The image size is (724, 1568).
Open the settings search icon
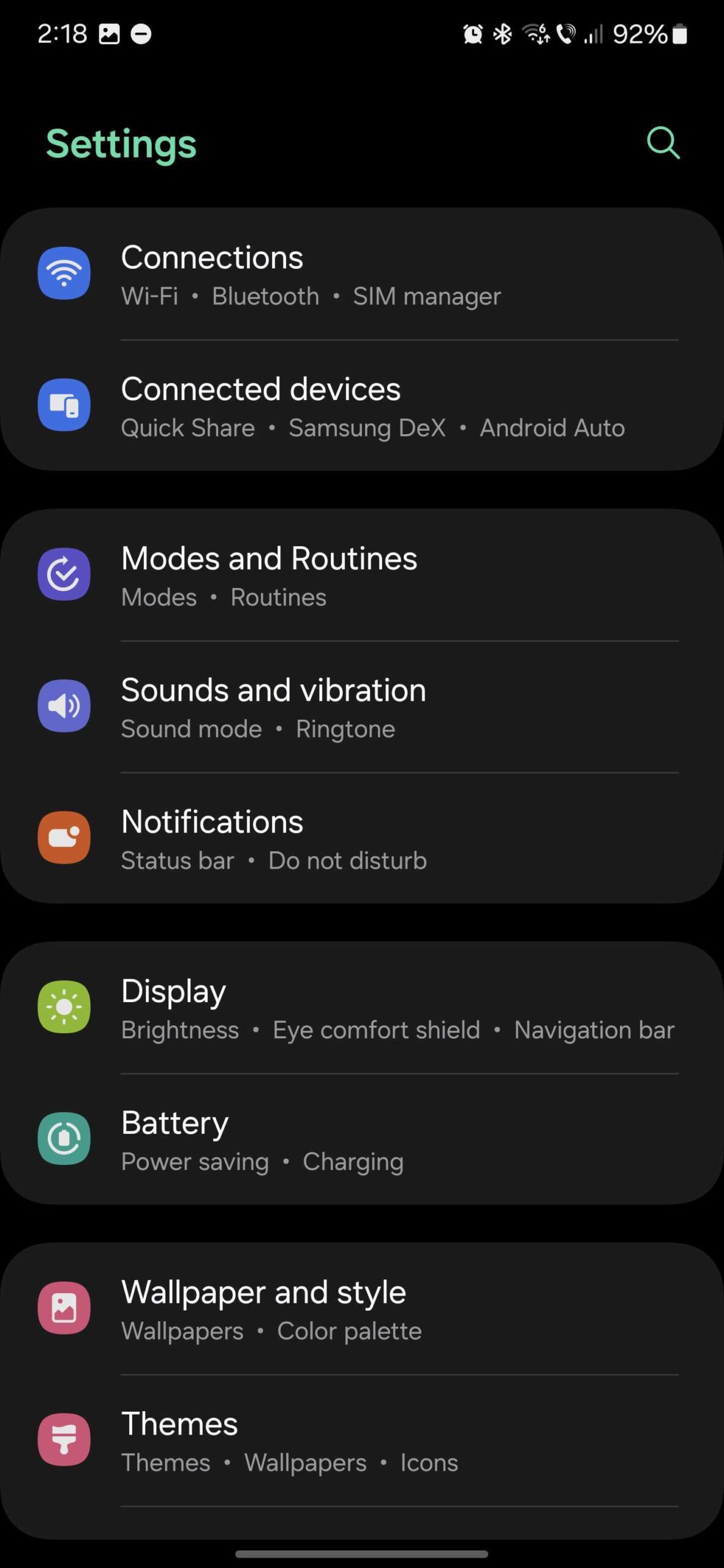tap(663, 143)
